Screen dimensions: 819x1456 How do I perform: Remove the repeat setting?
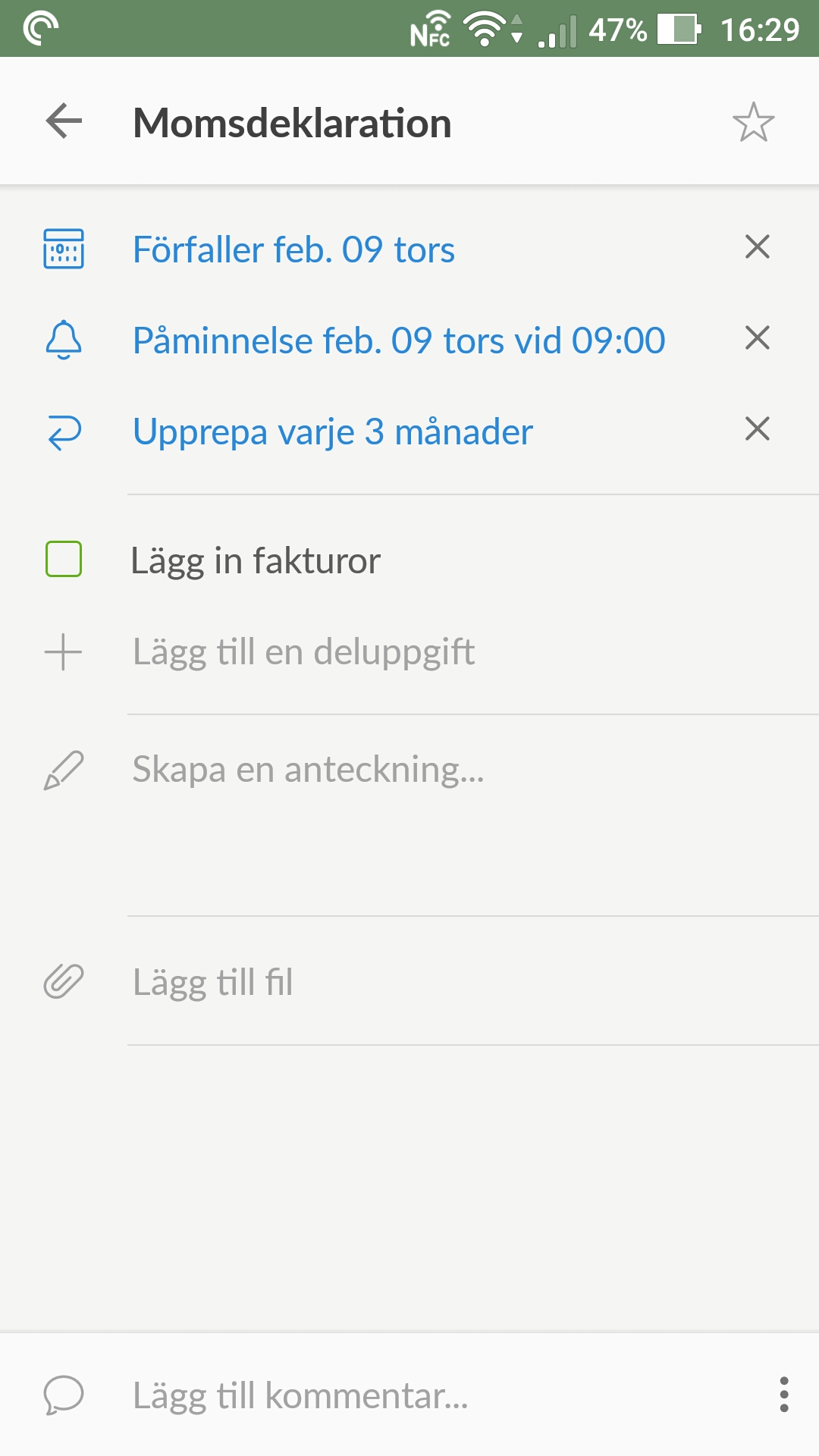pos(757,429)
